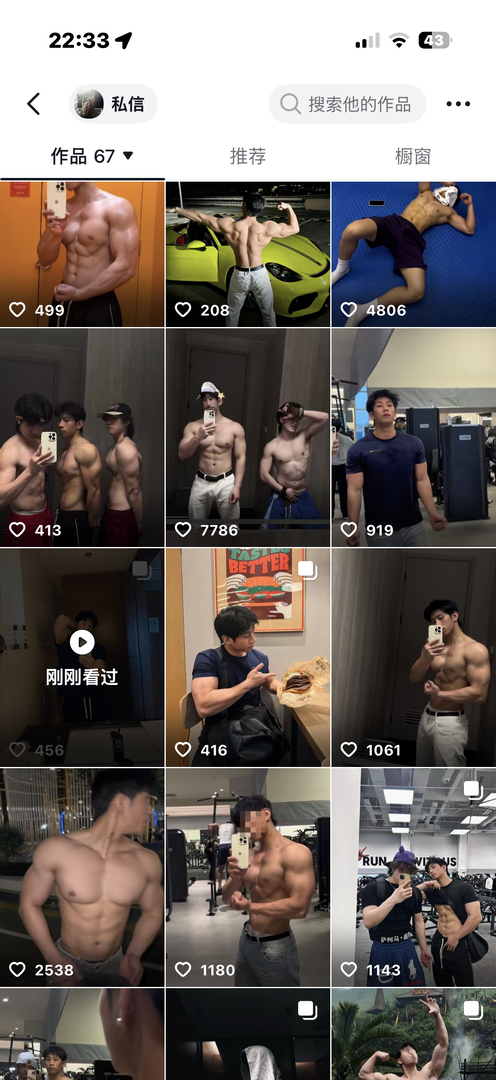Open 私信 private message button
The image size is (496, 1080).
coord(114,104)
